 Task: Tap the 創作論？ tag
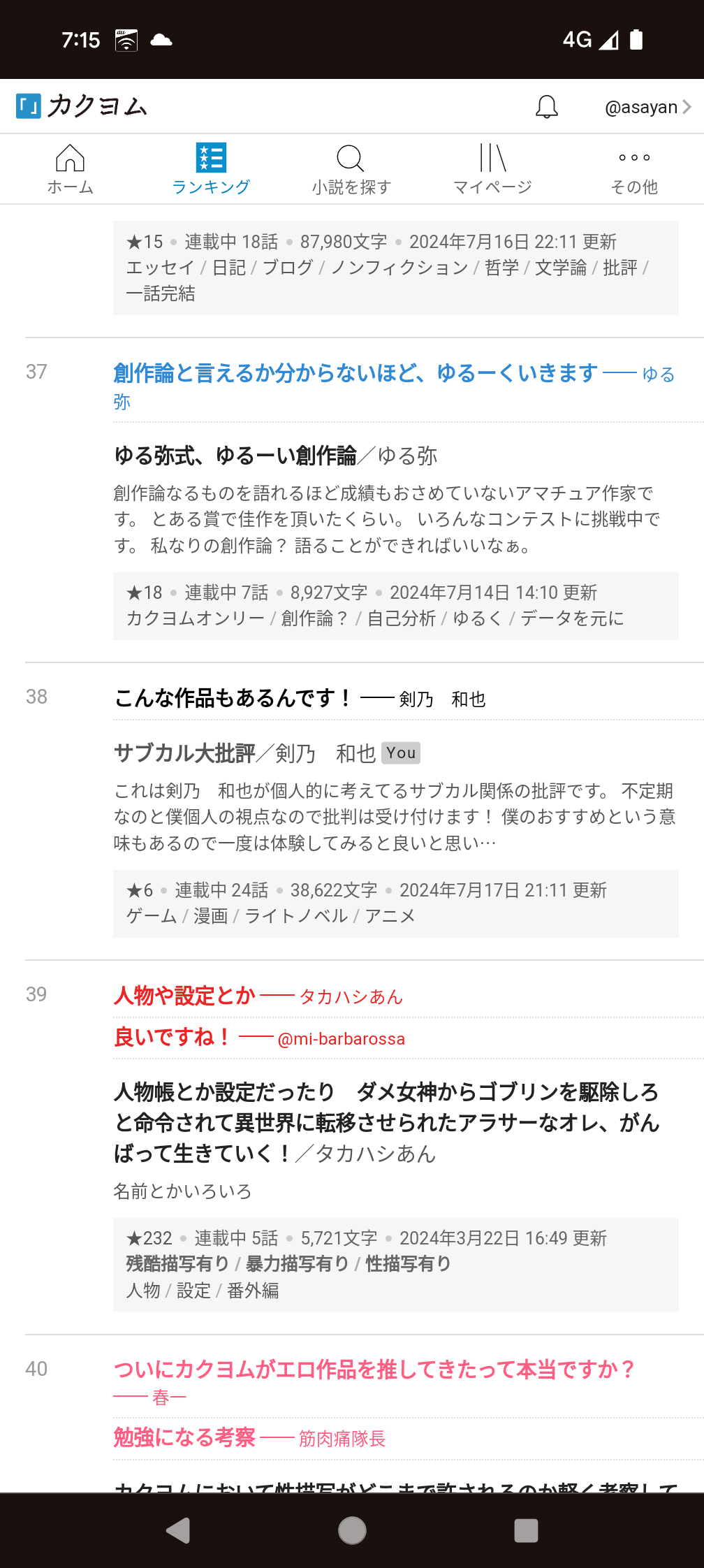pos(314,618)
